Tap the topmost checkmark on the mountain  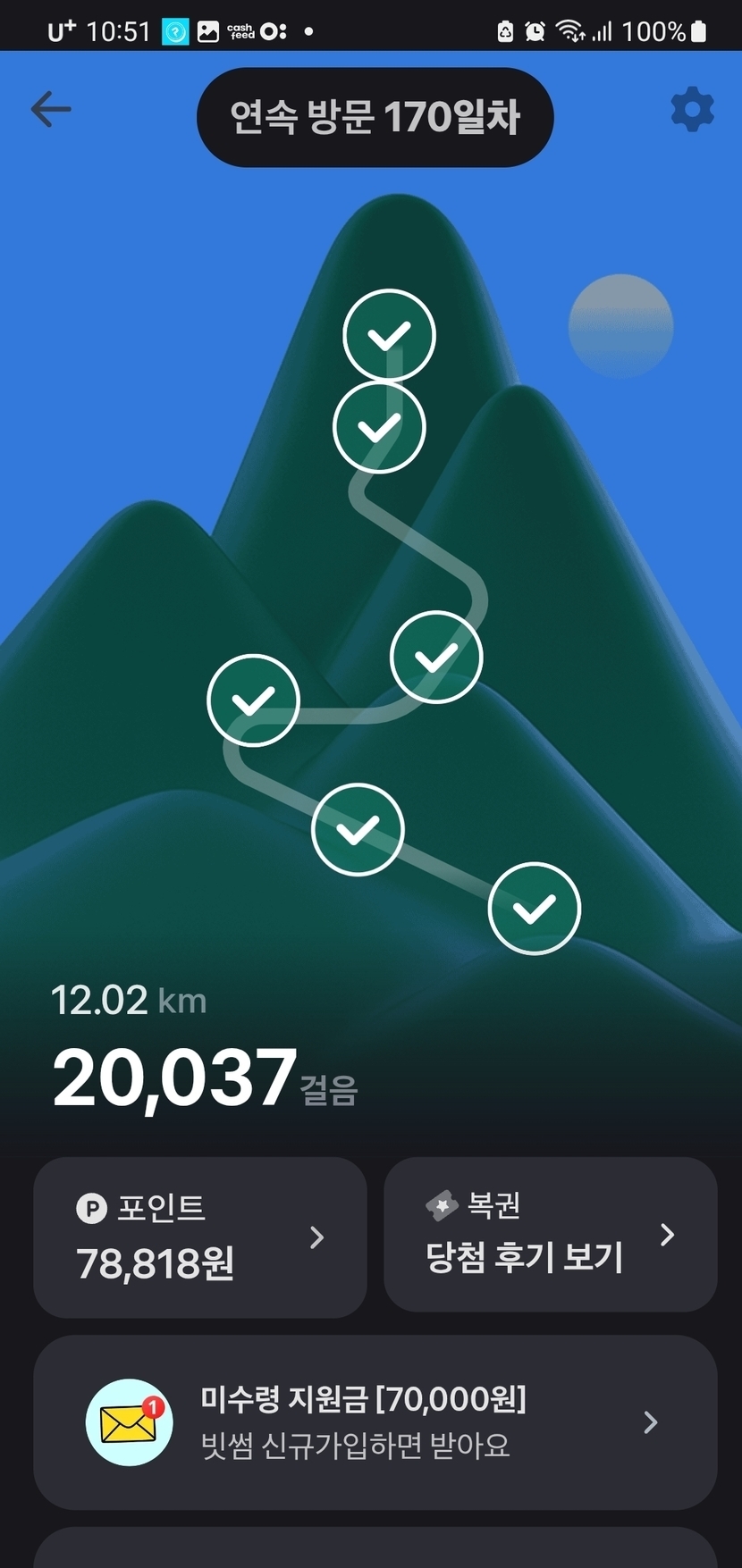coord(389,336)
